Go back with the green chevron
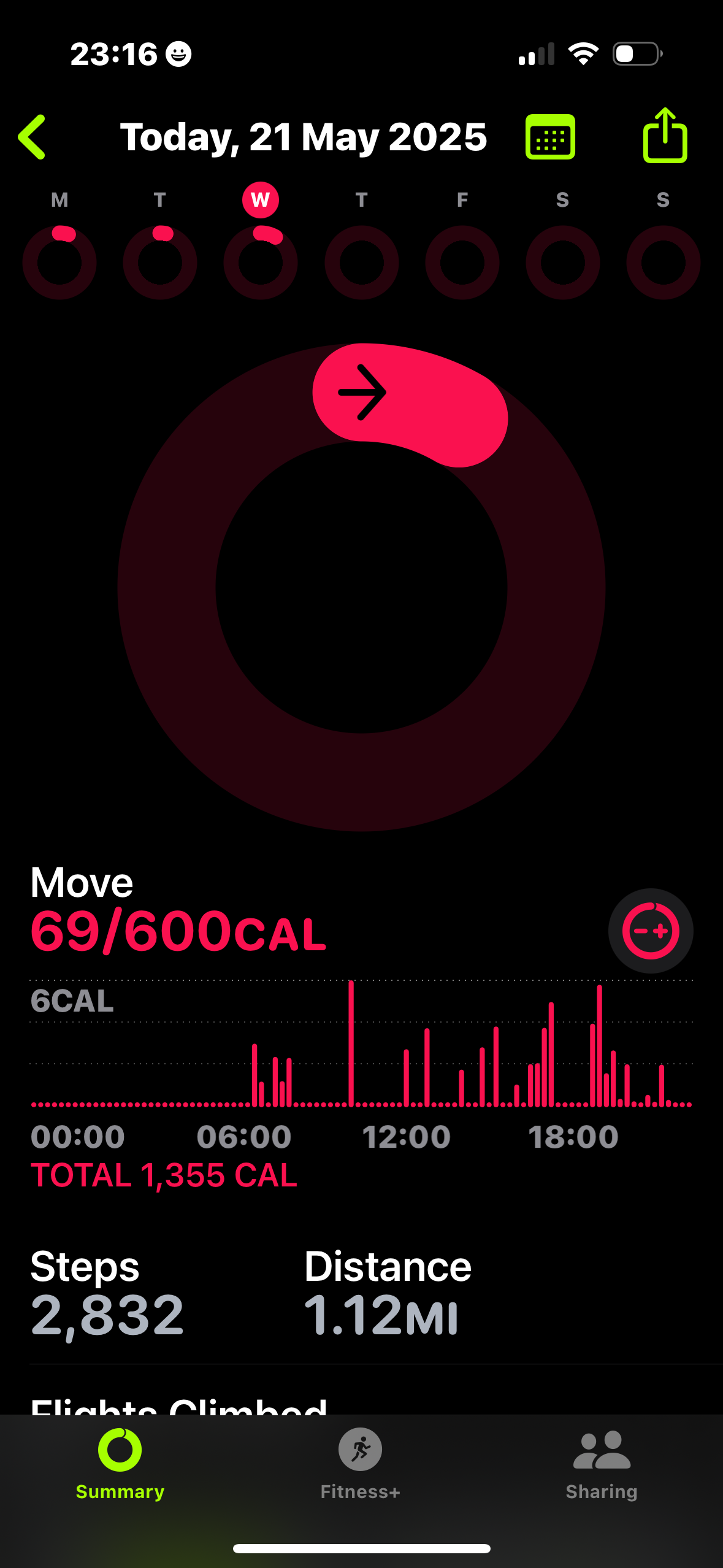The height and width of the screenshot is (1568, 723). point(32,137)
